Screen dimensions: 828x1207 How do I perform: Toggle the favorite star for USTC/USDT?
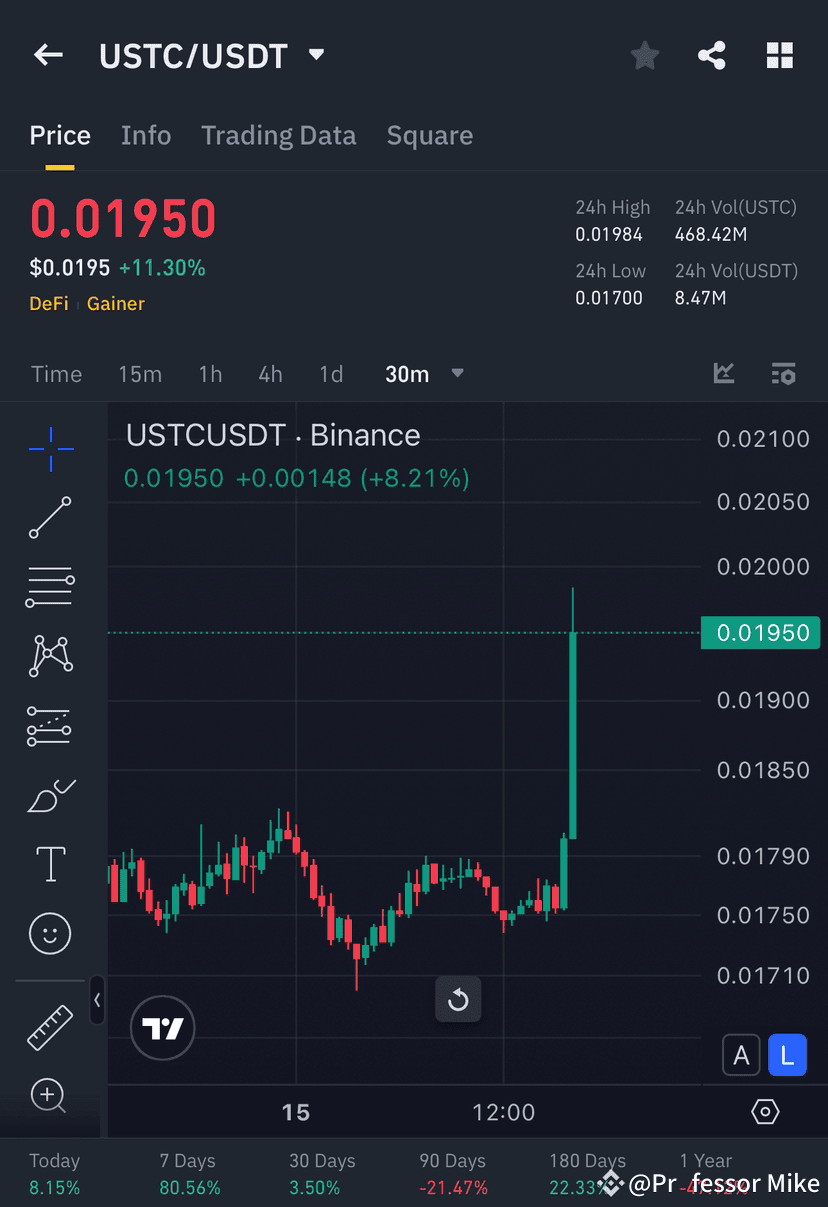tap(644, 55)
